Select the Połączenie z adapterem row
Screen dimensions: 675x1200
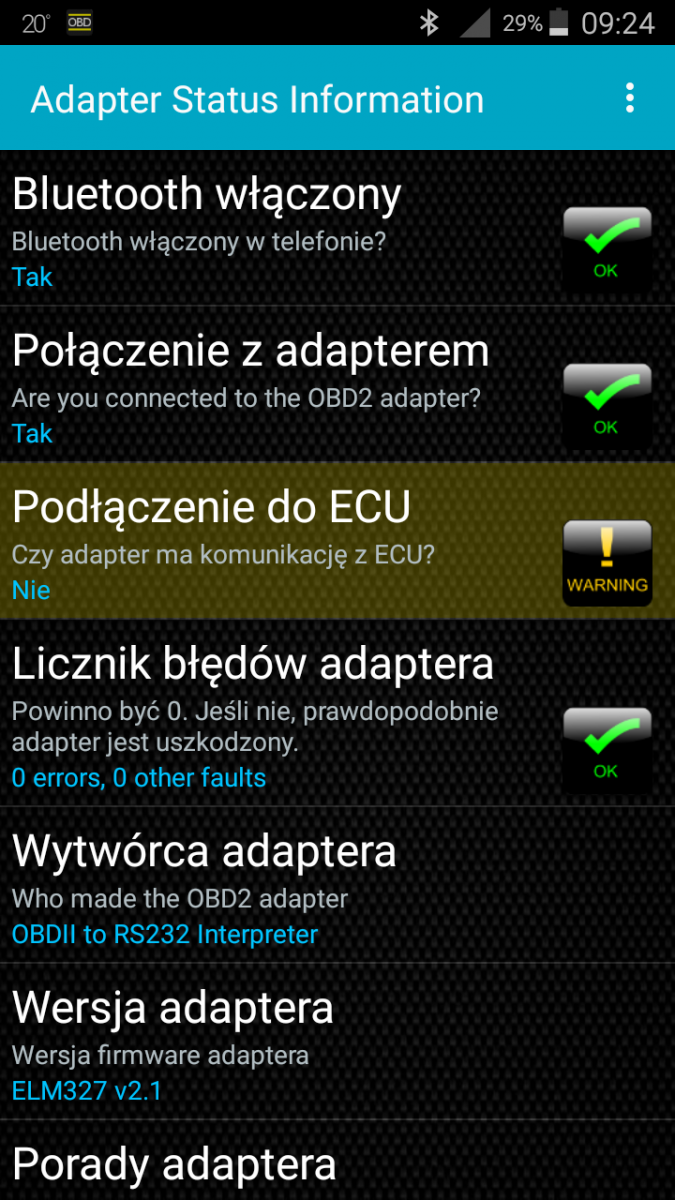coord(337,384)
